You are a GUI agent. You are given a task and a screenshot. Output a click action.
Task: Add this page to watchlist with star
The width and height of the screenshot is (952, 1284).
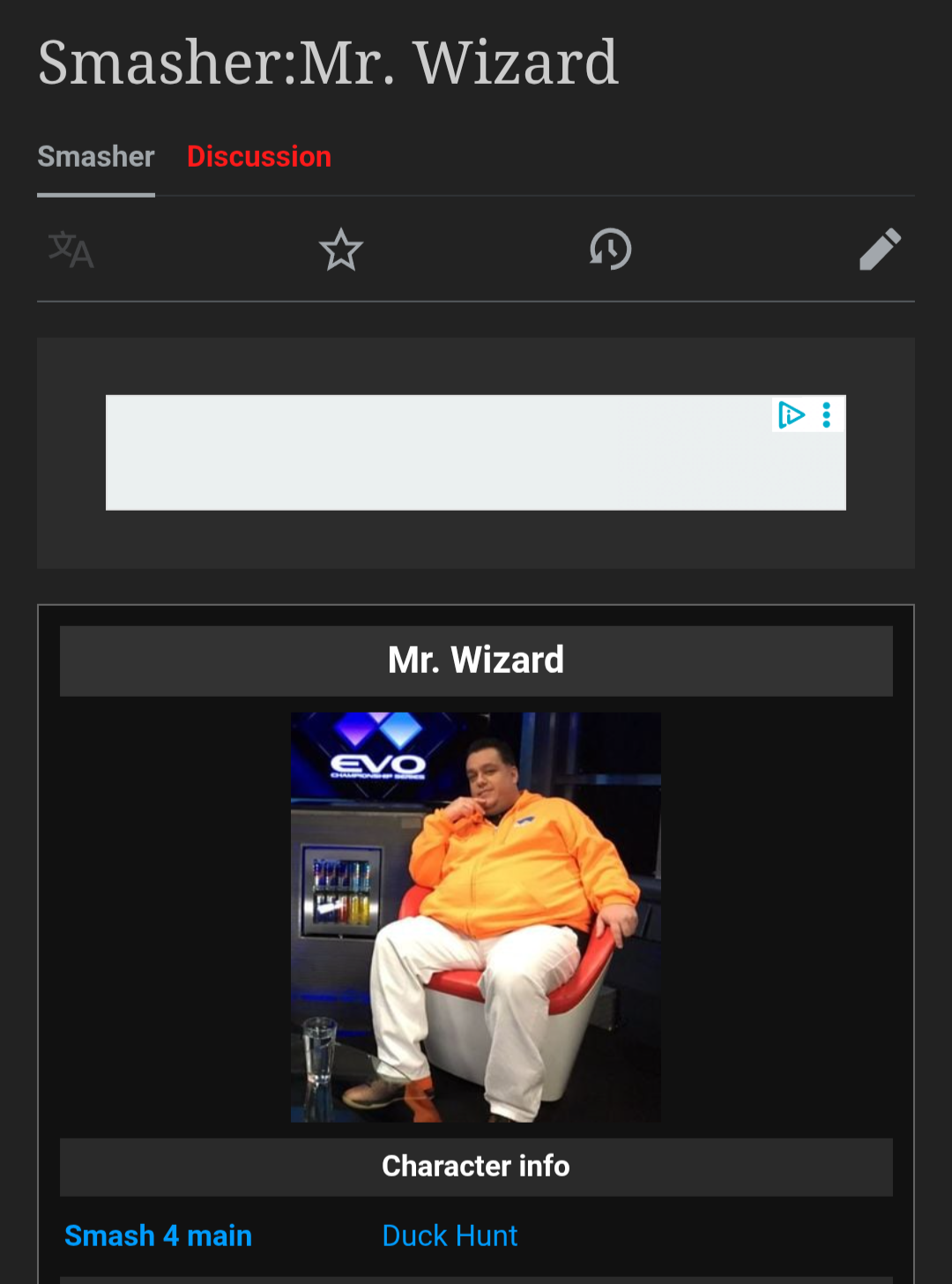tap(340, 250)
